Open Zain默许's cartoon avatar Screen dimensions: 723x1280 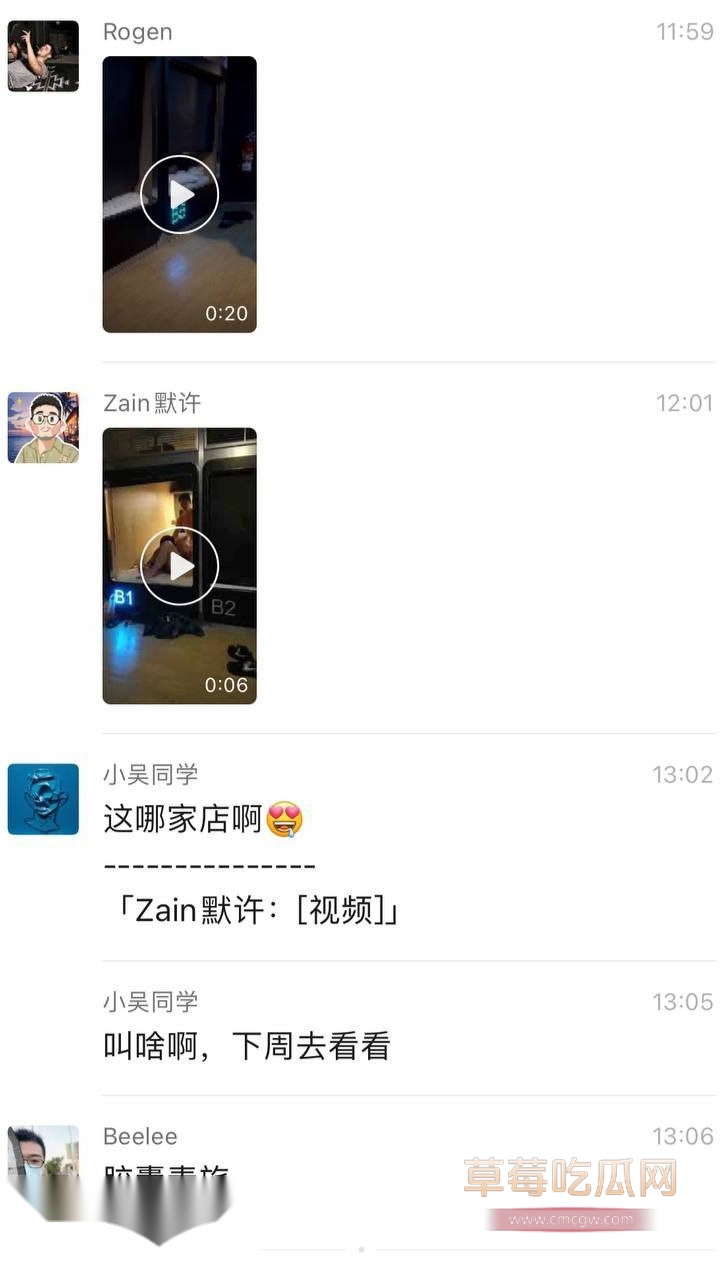coord(43,428)
